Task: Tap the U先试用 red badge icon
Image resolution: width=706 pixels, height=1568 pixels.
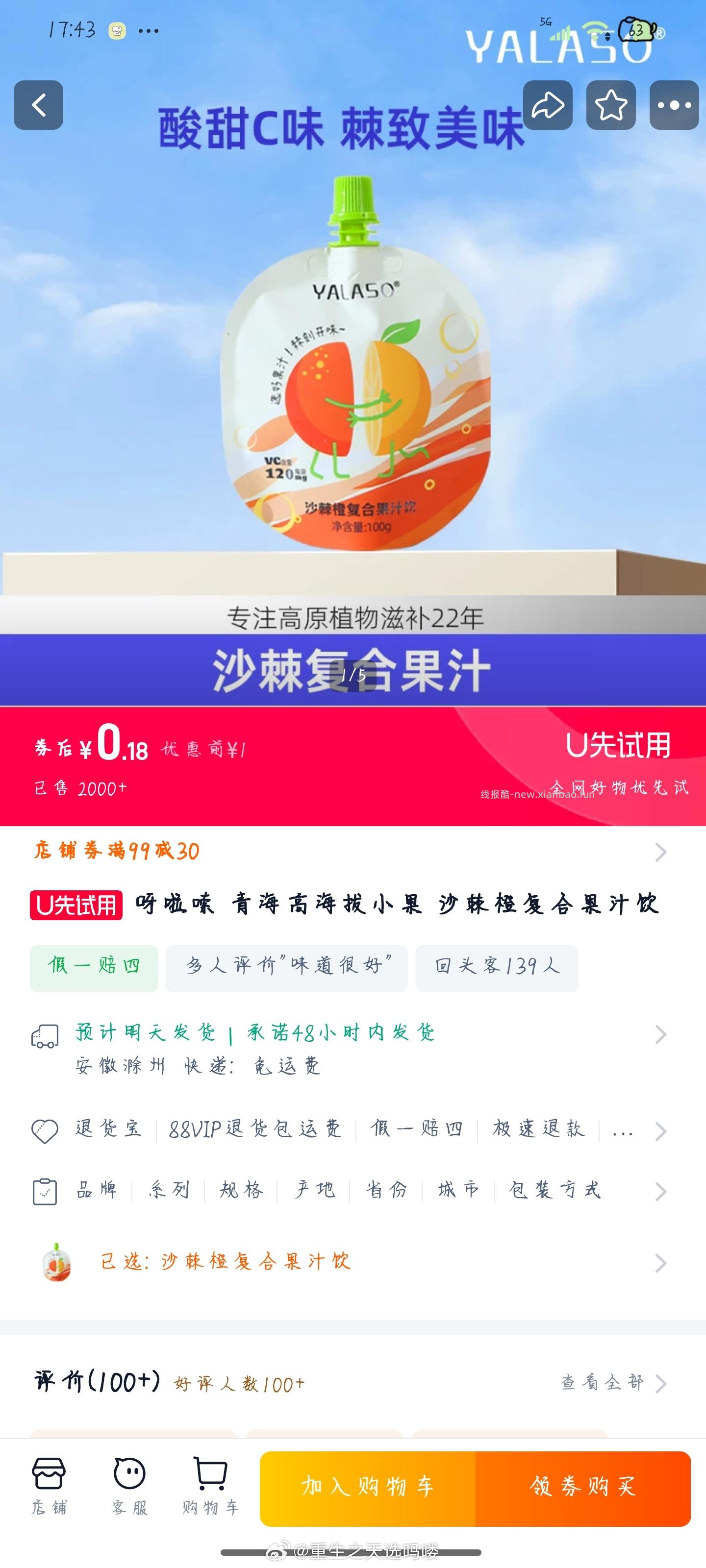Action: click(76, 907)
